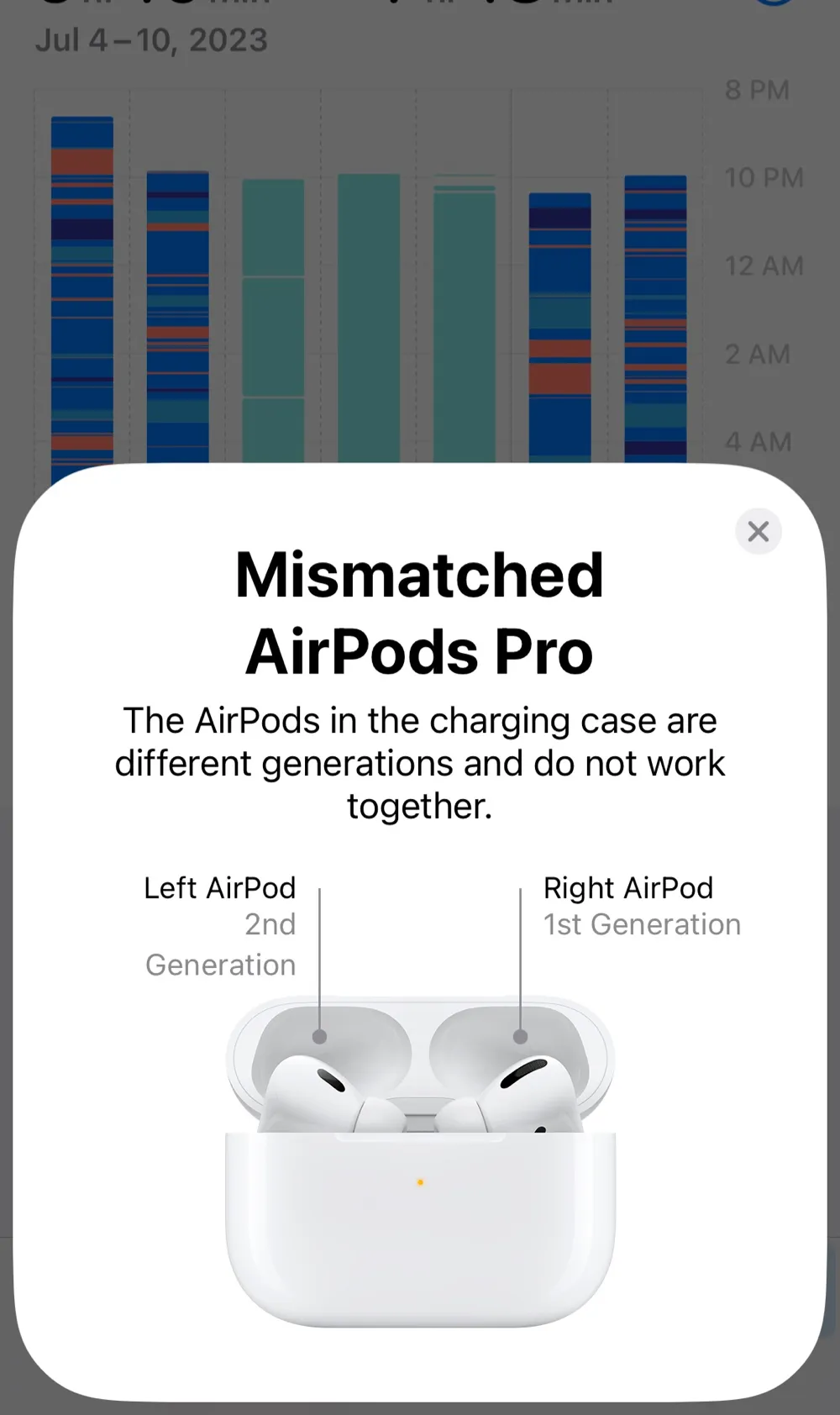The image size is (840, 1415).
Task: Tap the mismatch explanation text
Action: pos(420,762)
